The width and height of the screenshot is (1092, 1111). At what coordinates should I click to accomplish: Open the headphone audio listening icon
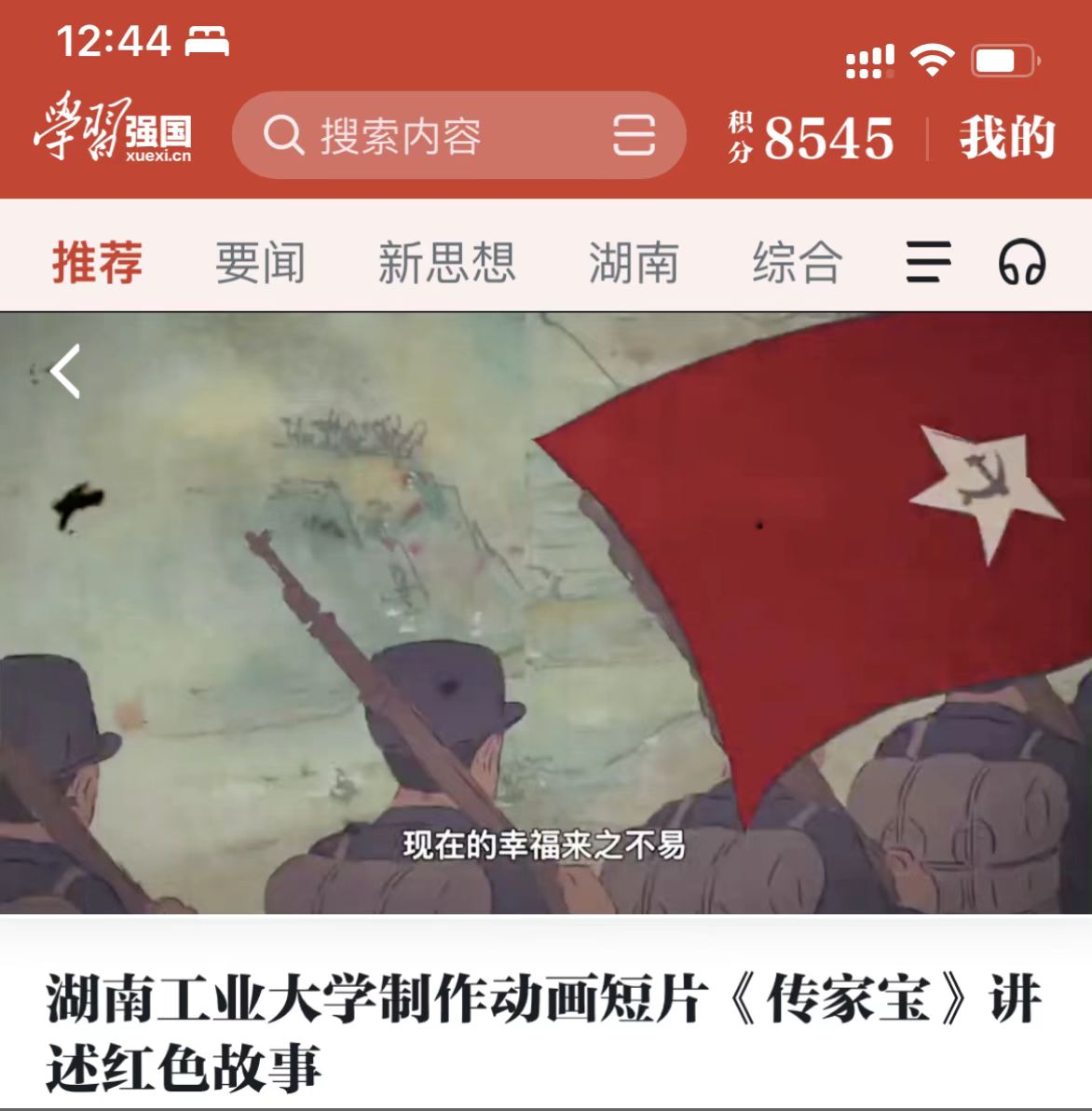[x=1022, y=262]
